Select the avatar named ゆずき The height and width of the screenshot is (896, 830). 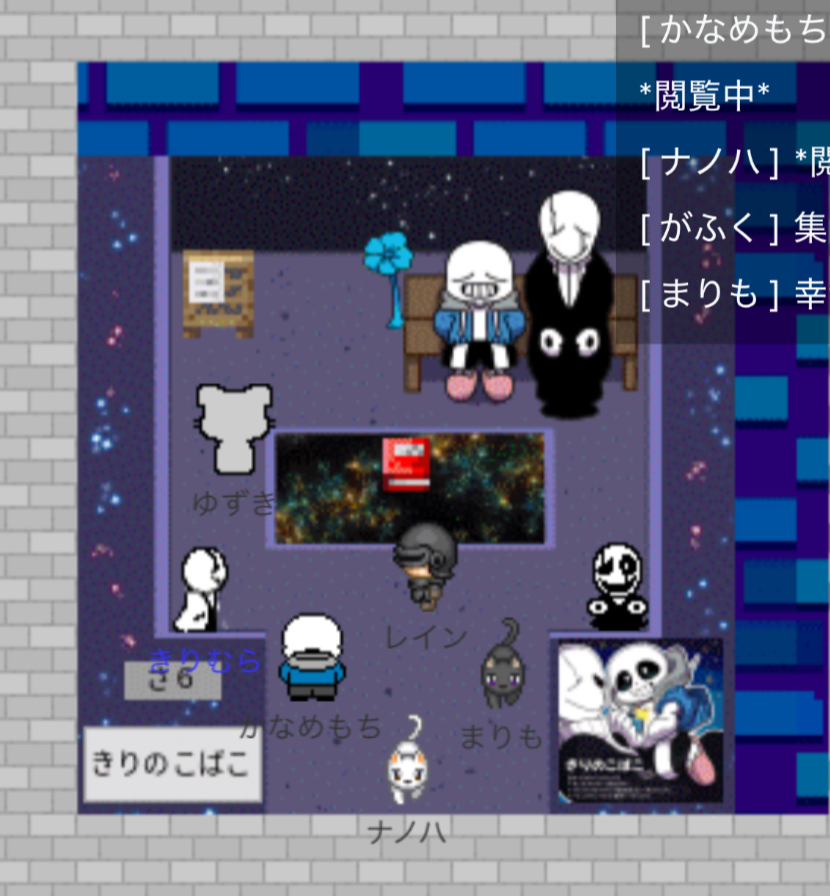pos(234,430)
